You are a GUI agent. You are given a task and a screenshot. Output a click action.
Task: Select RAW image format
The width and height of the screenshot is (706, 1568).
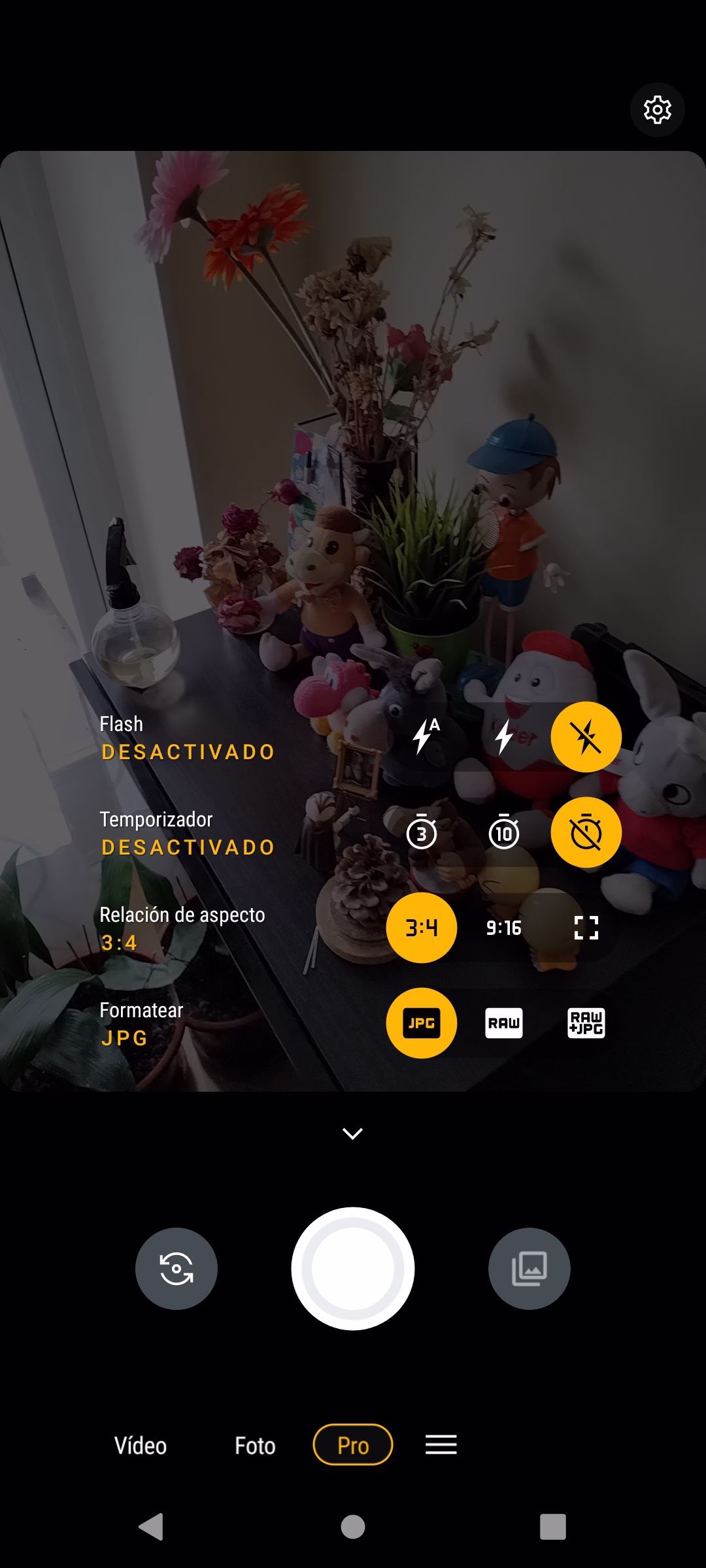[x=504, y=1022]
